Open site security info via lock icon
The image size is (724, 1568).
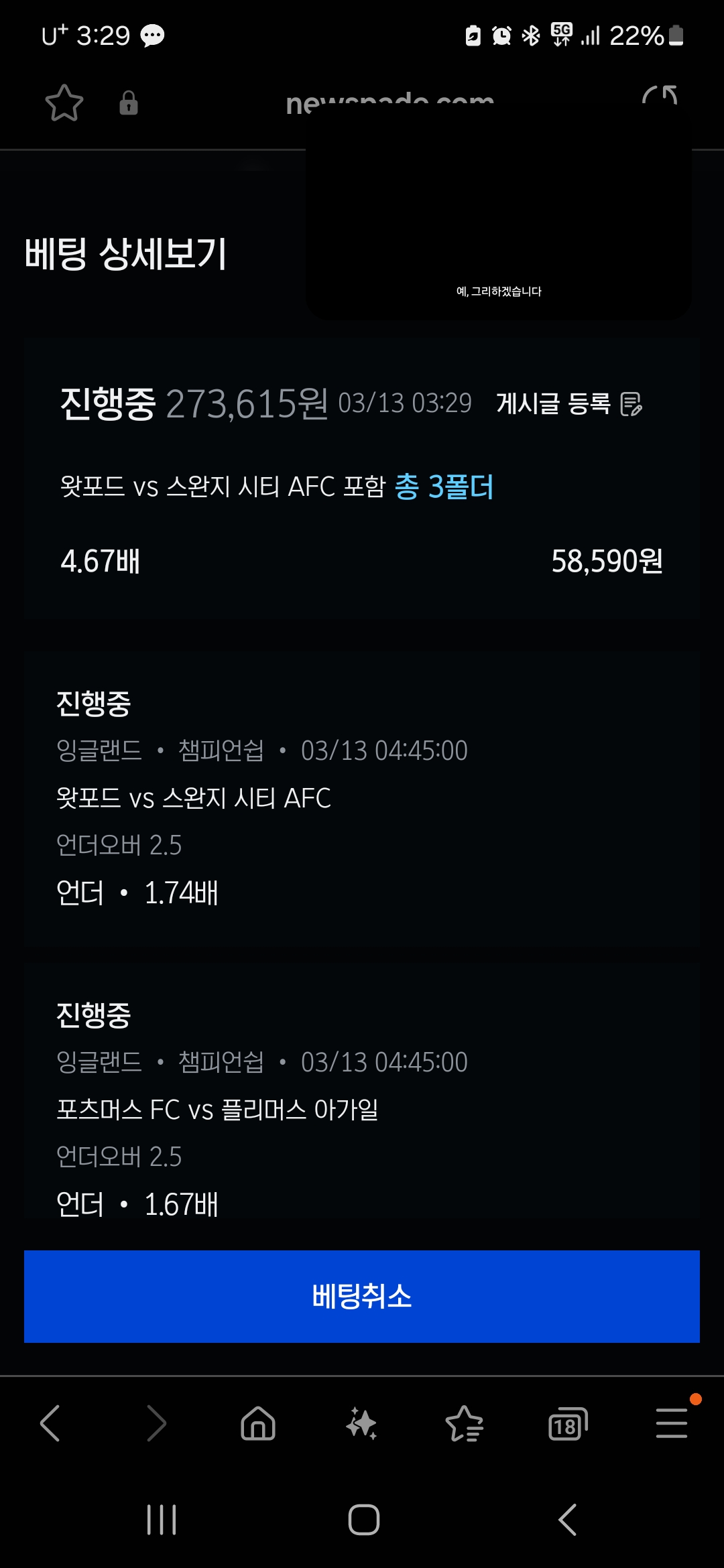pos(129,103)
